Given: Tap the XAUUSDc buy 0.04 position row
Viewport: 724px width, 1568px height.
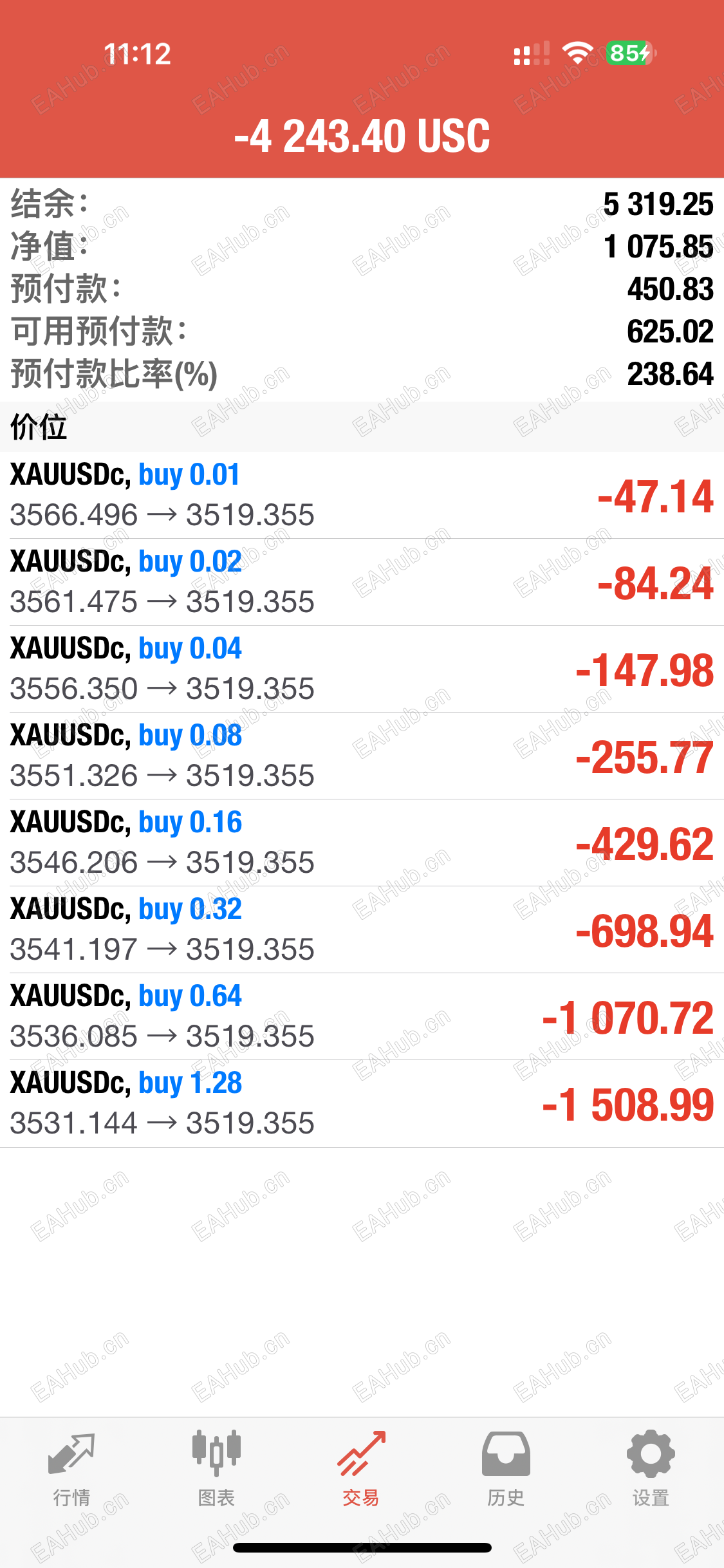Looking at the screenshot, I should coord(362,669).
